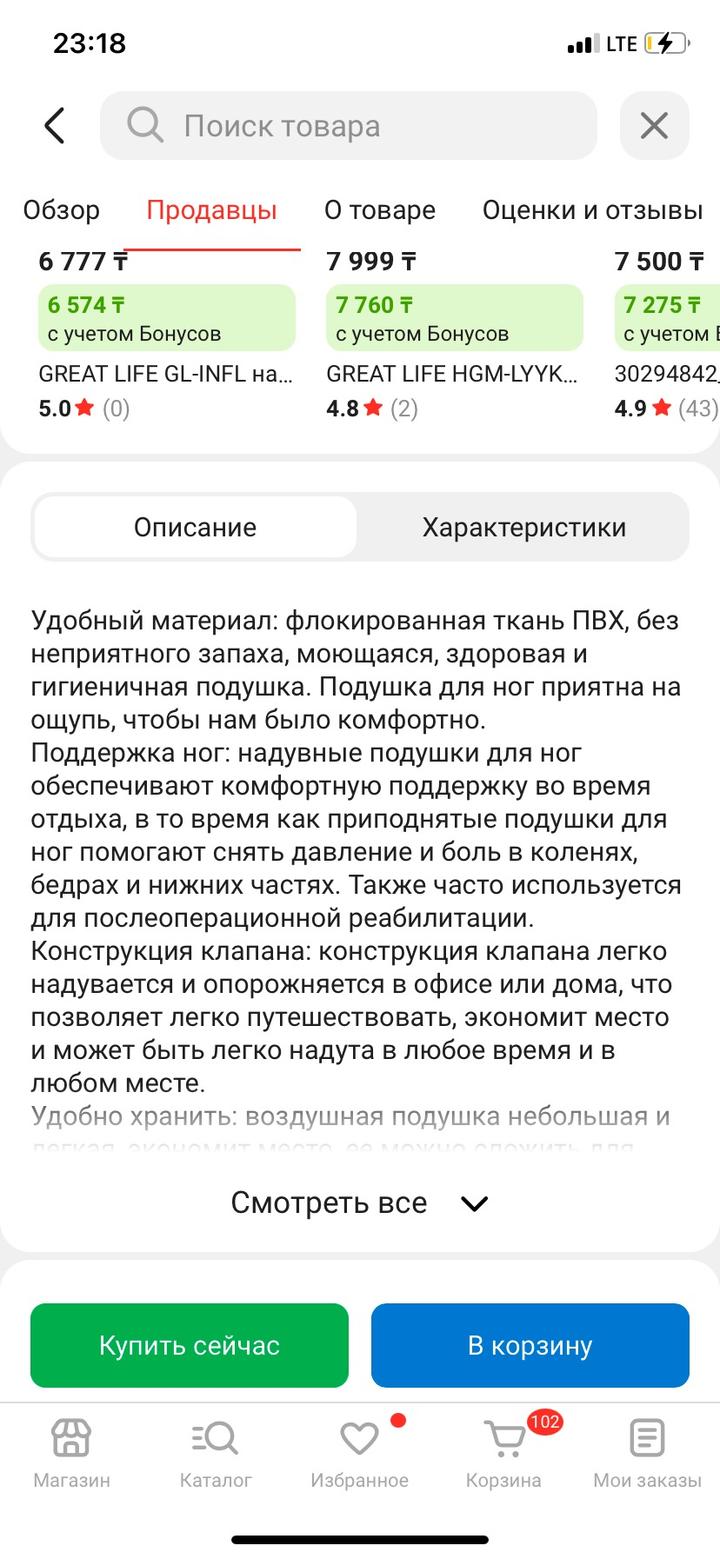The image size is (720, 1558).
Task: Open the Оценки и отзывы tab
Action: point(592,210)
